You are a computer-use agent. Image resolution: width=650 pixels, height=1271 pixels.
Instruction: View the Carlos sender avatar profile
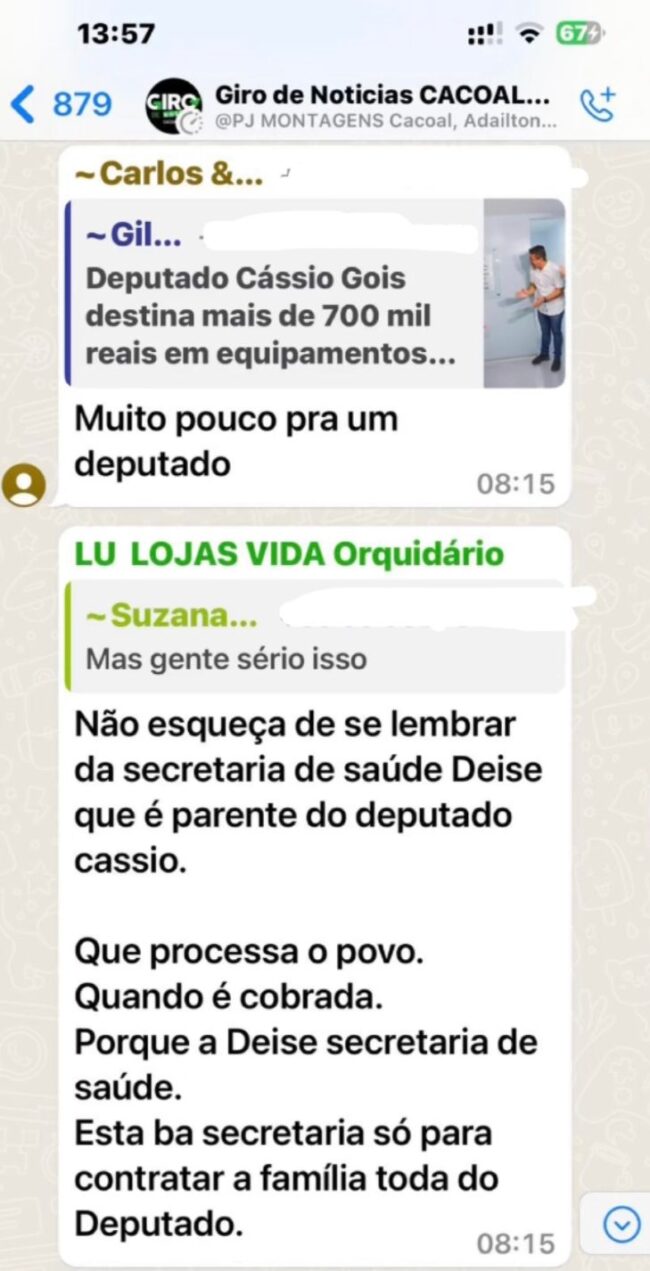(24, 486)
